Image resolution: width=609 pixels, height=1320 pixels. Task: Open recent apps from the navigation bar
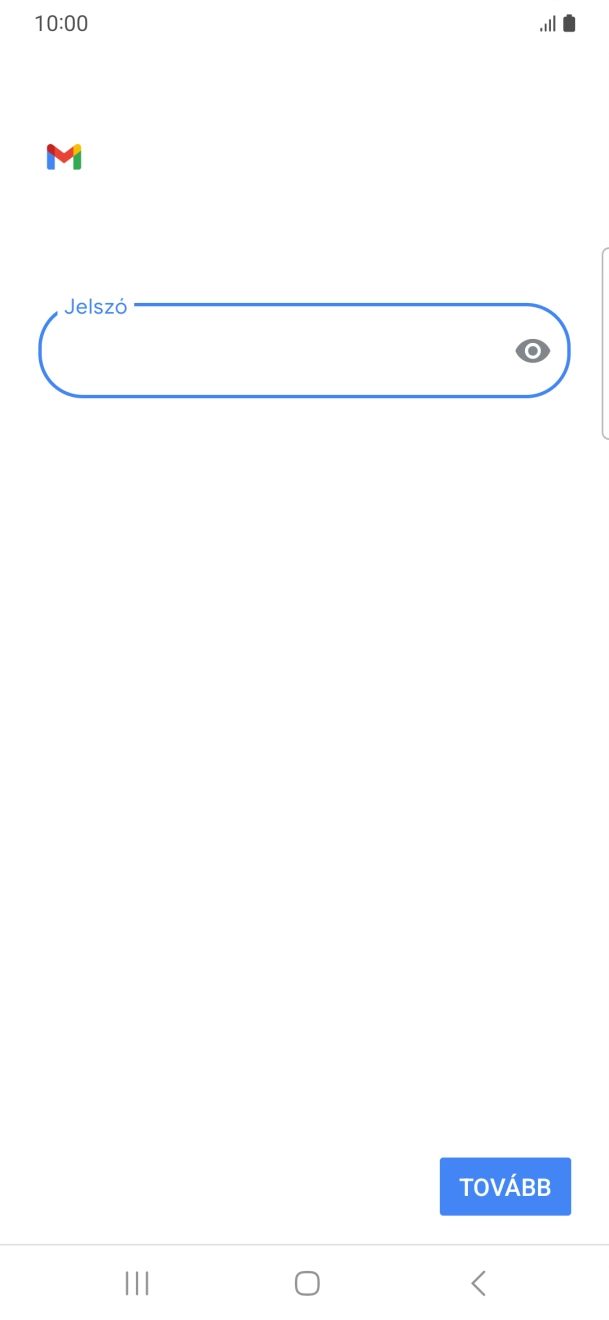click(x=137, y=1283)
